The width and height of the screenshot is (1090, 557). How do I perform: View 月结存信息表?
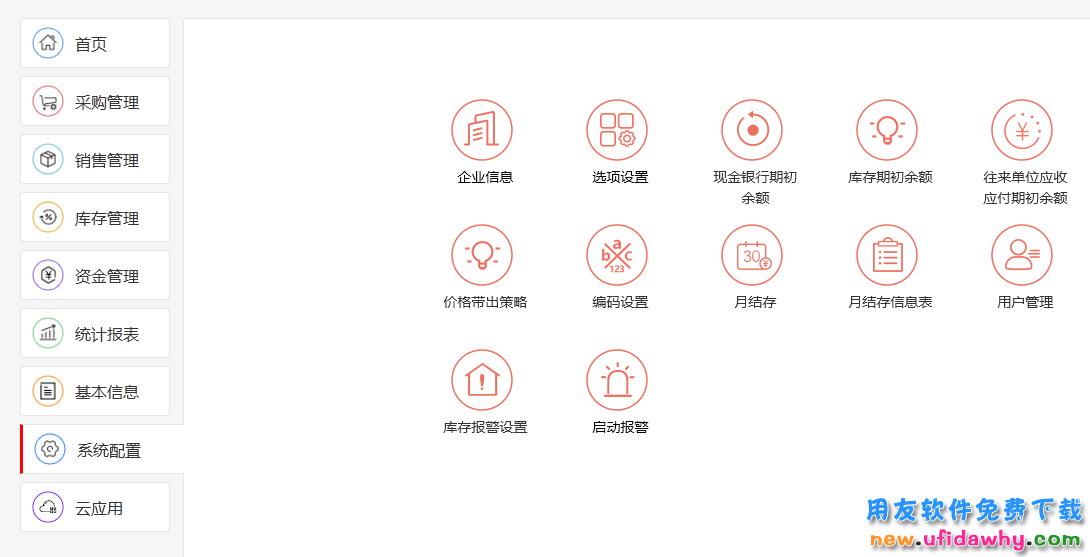887,256
